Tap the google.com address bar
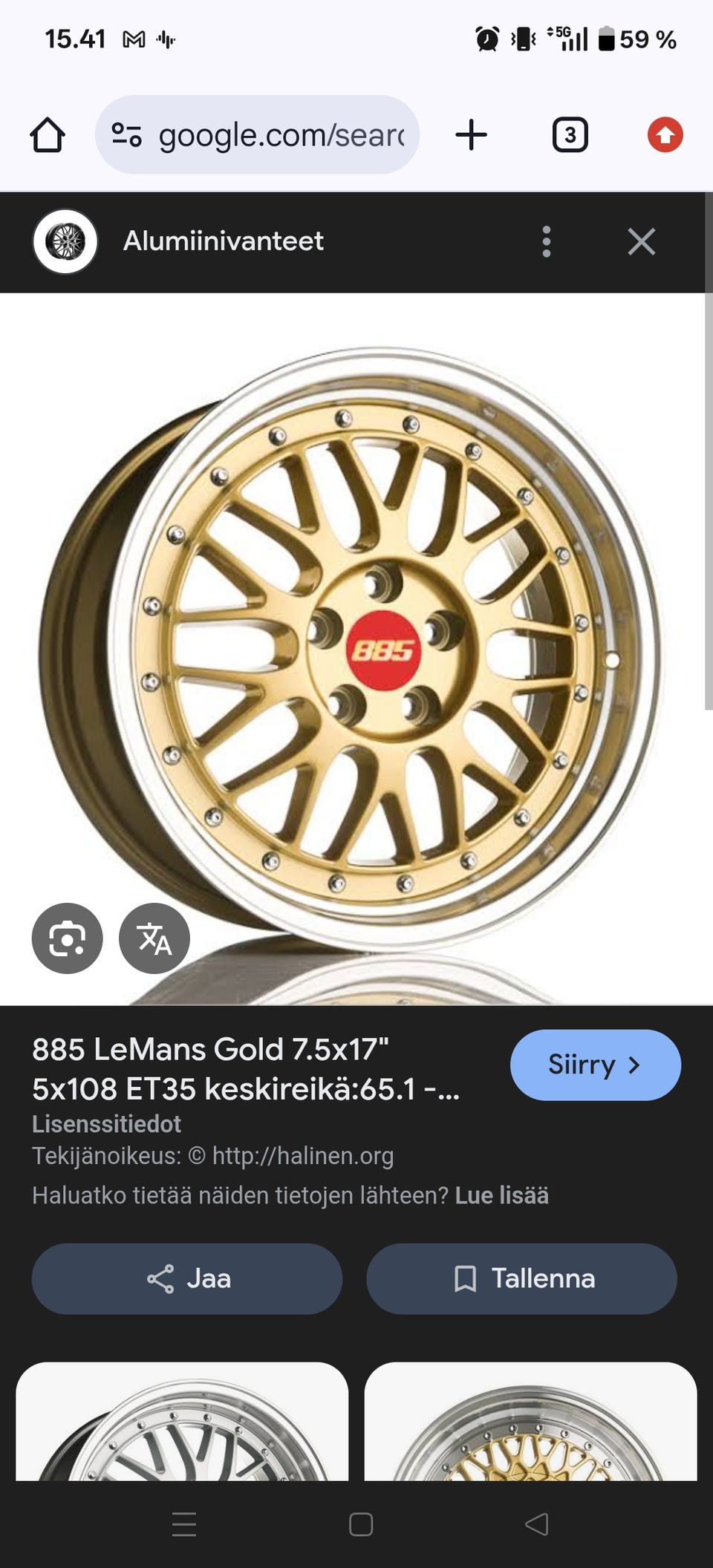The height and width of the screenshot is (1568, 713). [x=257, y=135]
